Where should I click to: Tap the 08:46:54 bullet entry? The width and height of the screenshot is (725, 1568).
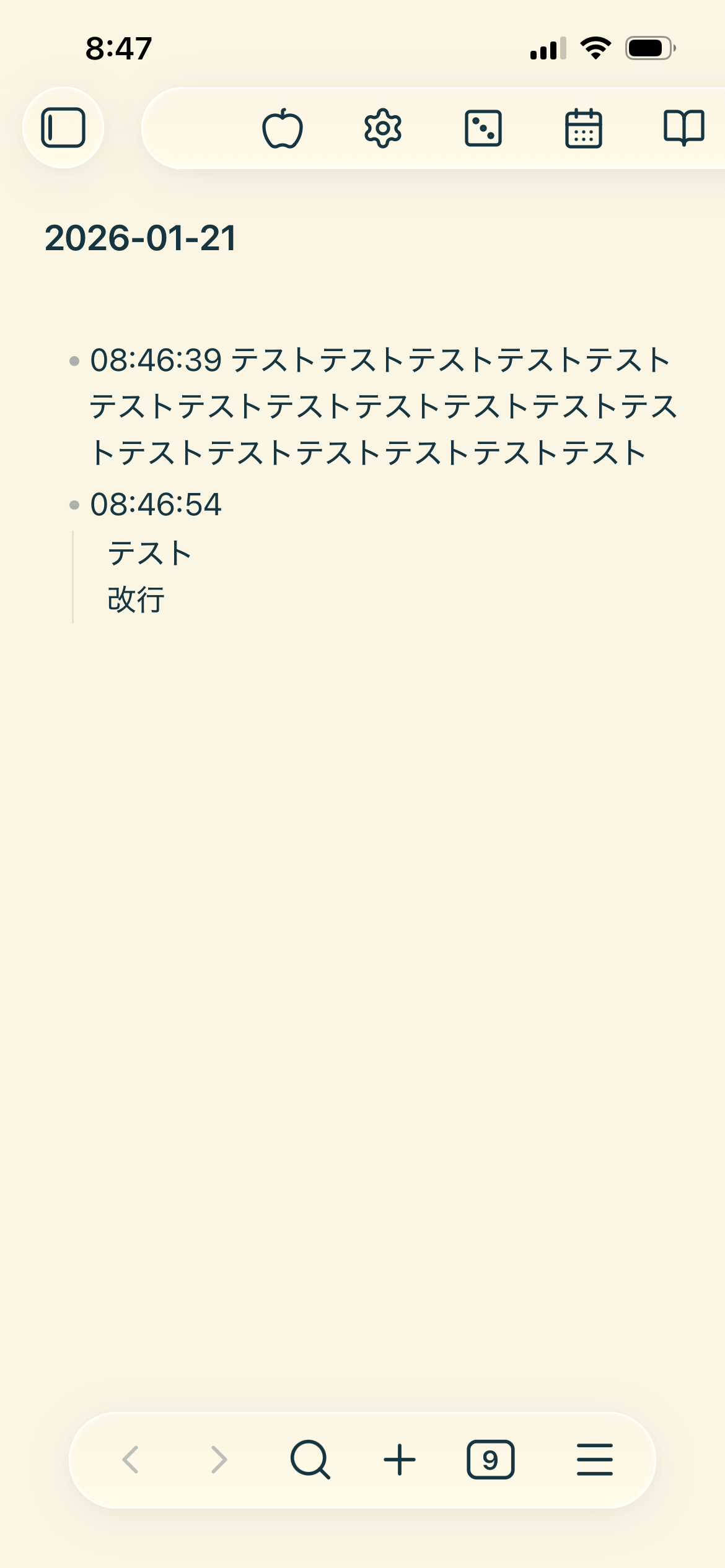coord(156,505)
